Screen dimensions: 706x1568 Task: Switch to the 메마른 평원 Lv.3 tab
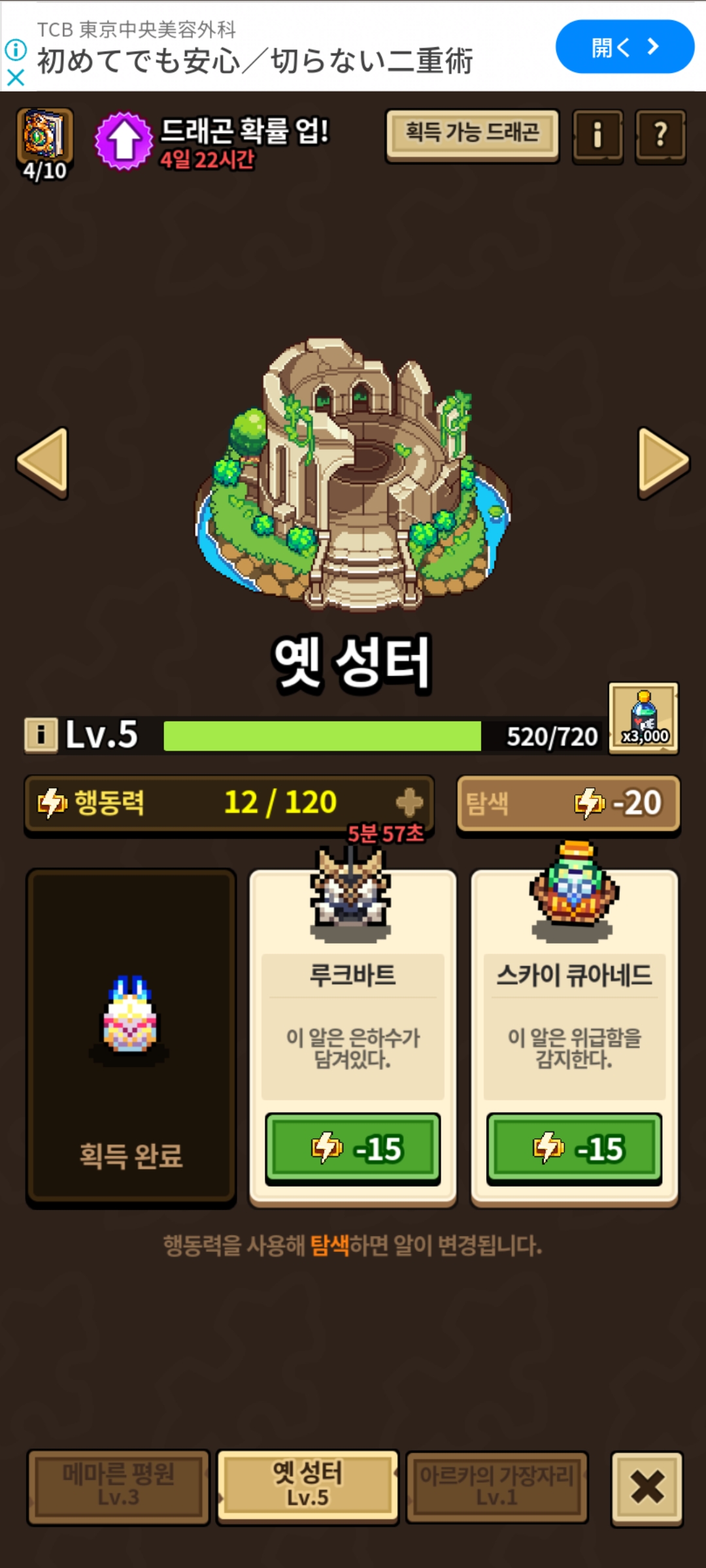click(x=118, y=1486)
